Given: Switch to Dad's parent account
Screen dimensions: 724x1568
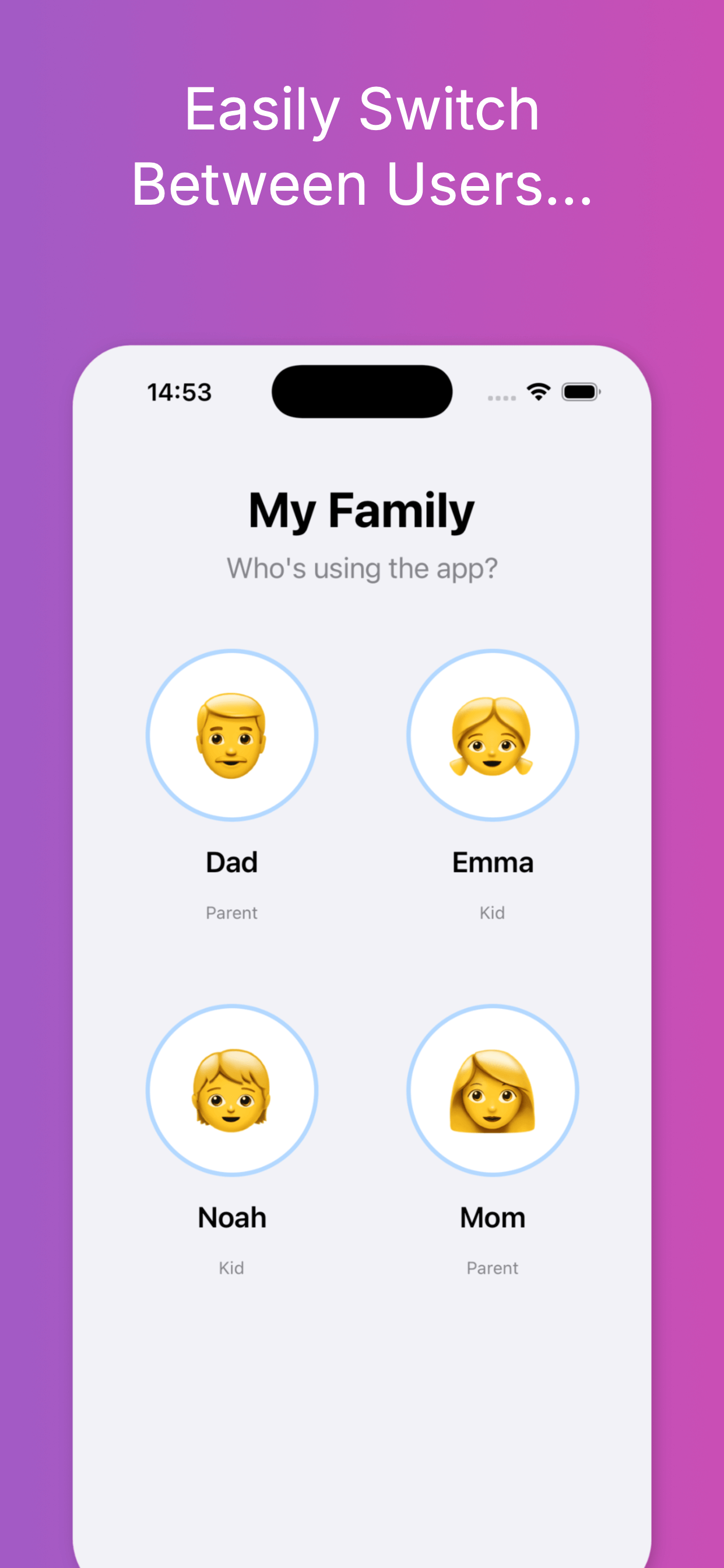Looking at the screenshot, I should [232, 734].
